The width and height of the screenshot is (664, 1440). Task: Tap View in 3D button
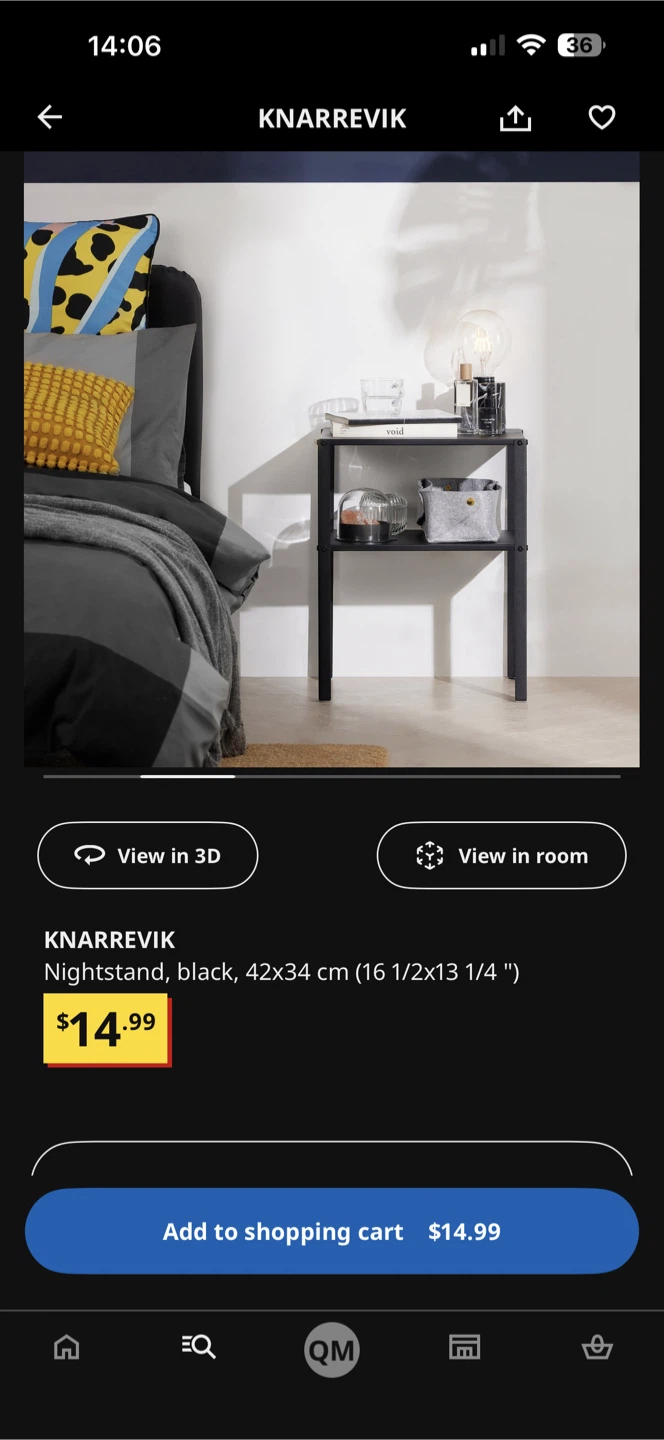pos(148,855)
